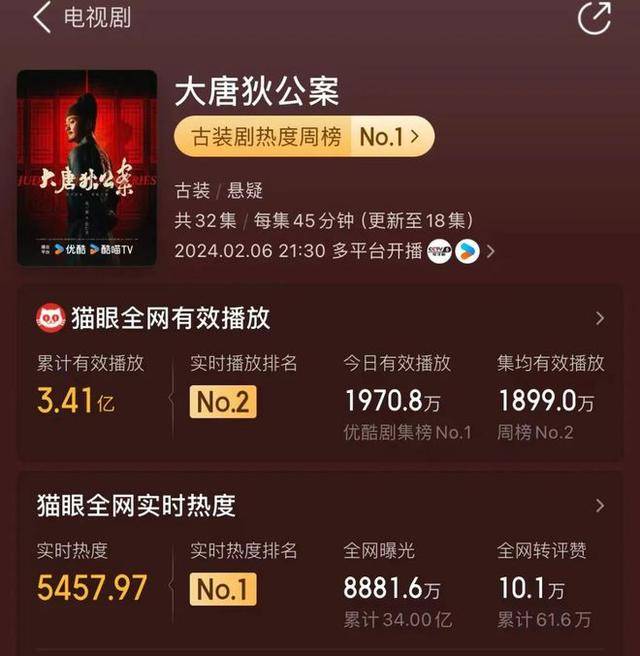This screenshot has height=656, width=640.
Task: Open 猫眼全网有效播放 details
Action: (x=600, y=319)
